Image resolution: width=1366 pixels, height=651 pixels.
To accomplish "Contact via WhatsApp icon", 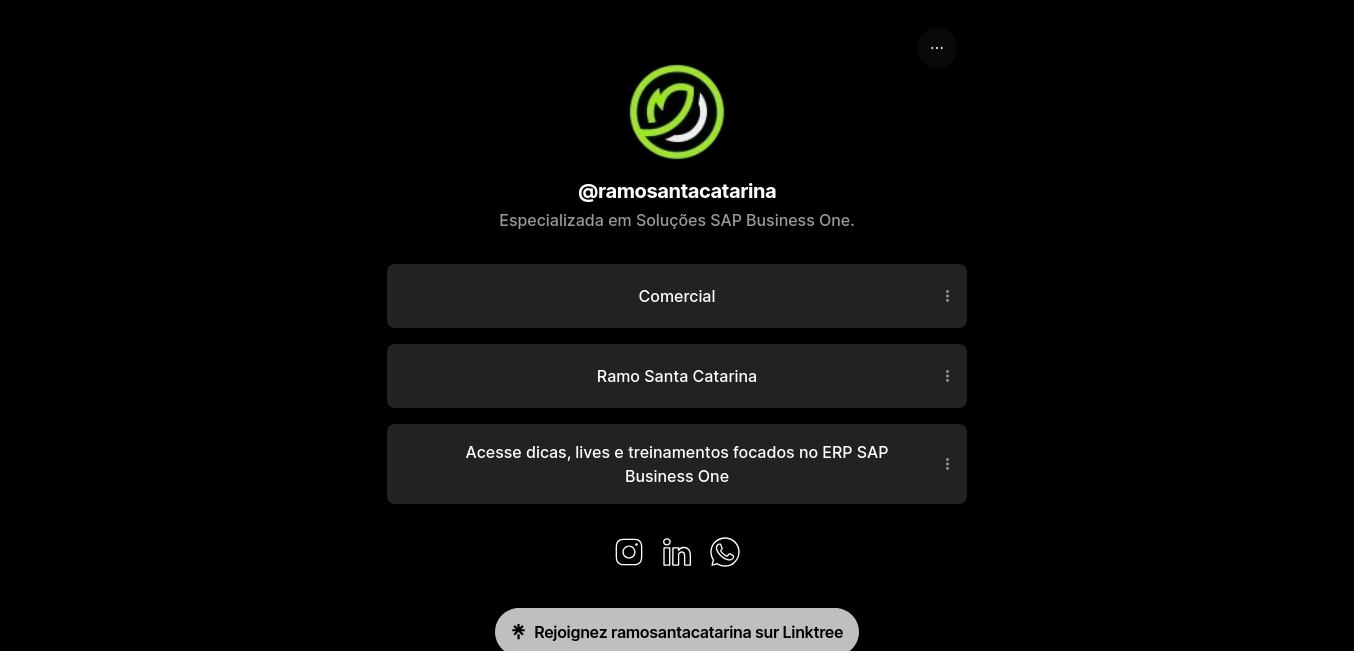I will coord(725,552).
